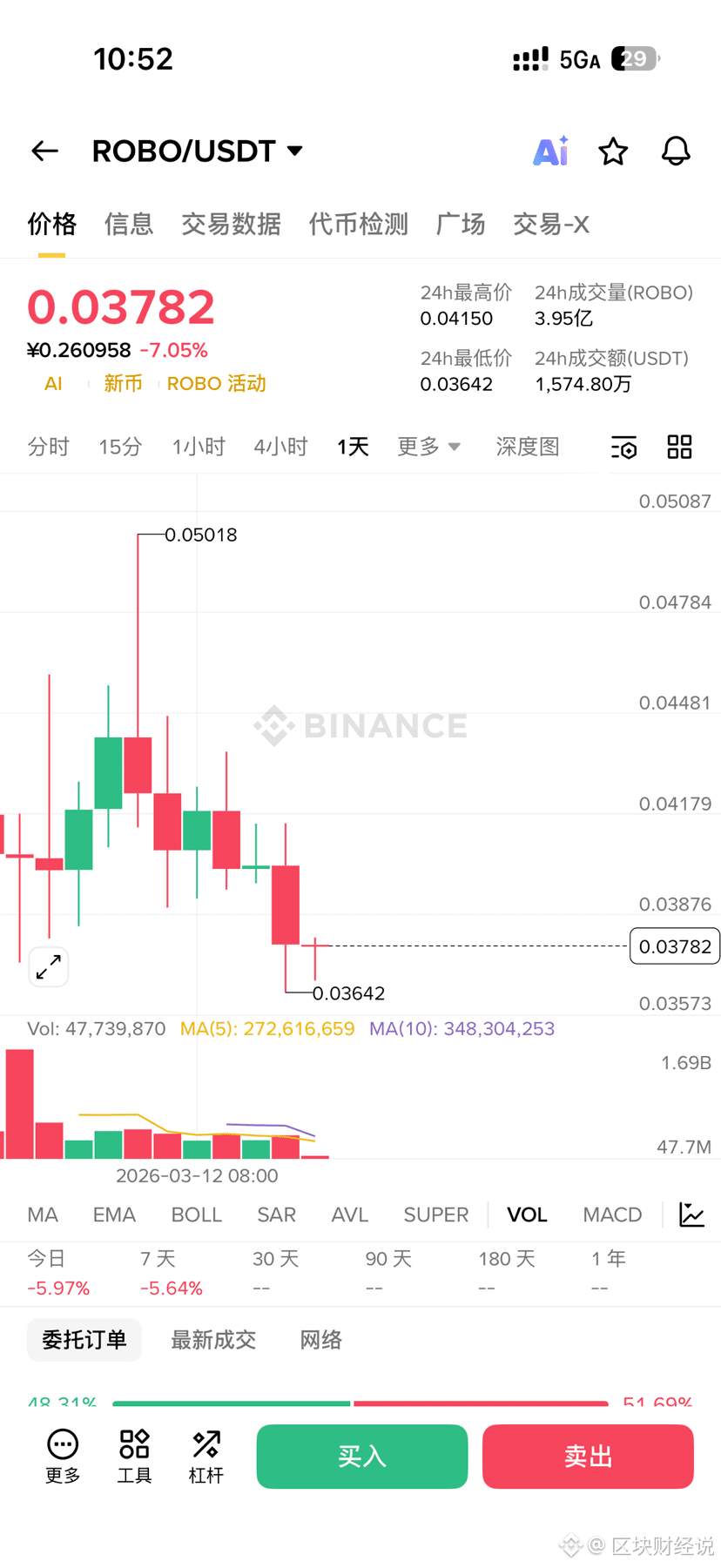The image size is (721, 1568).
Task: Open 杠杆 margin trading
Action: pos(206,1457)
